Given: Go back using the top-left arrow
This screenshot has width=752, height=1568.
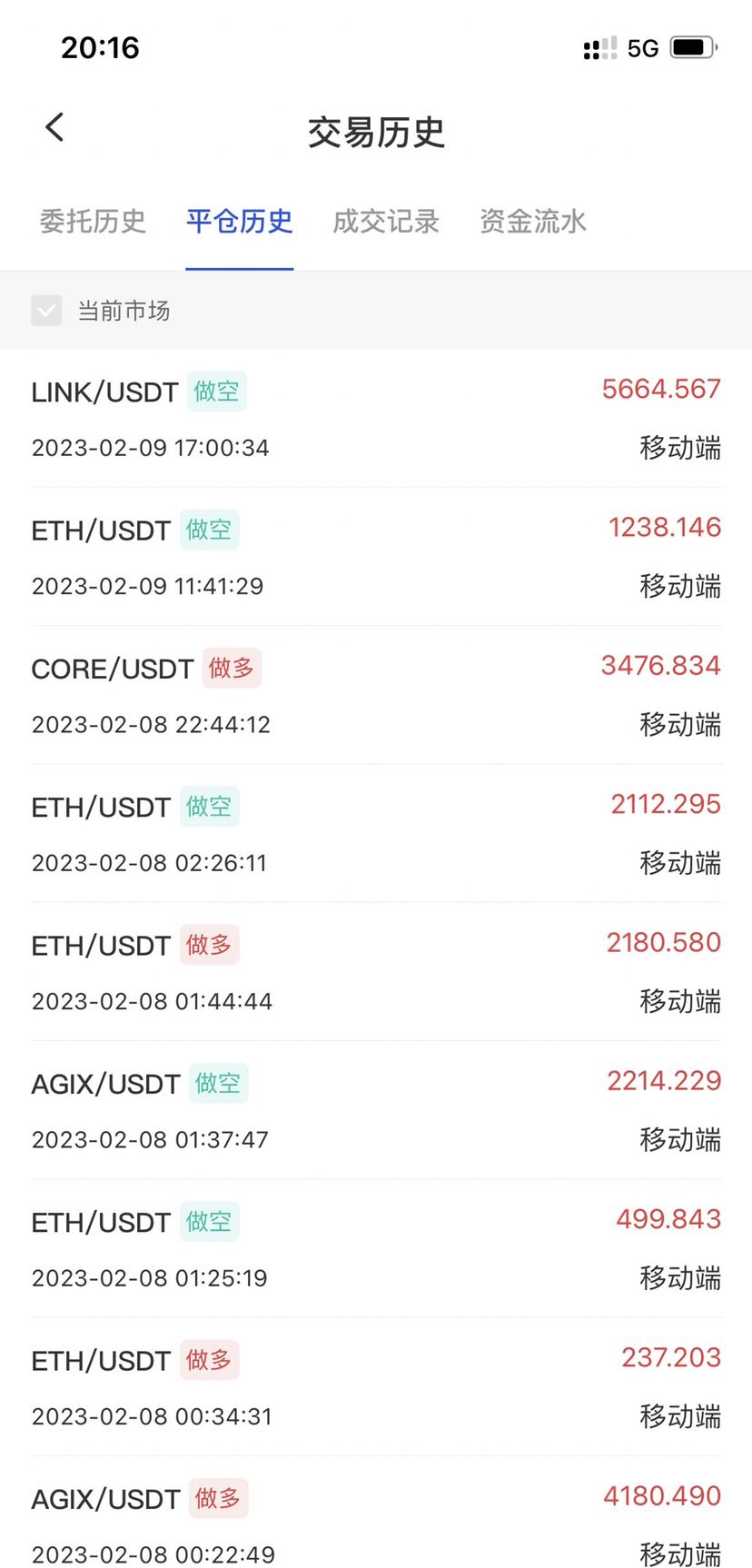Looking at the screenshot, I should tap(54, 127).
